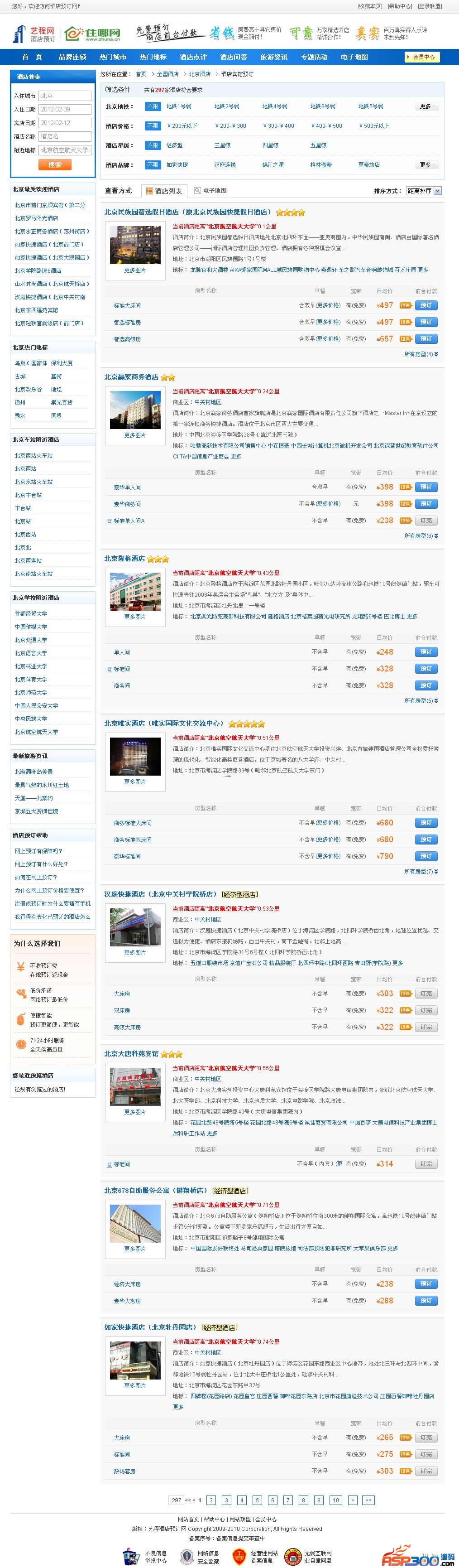
Task: Tap the 入住日期 check-in date field
Action: [64, 109]
